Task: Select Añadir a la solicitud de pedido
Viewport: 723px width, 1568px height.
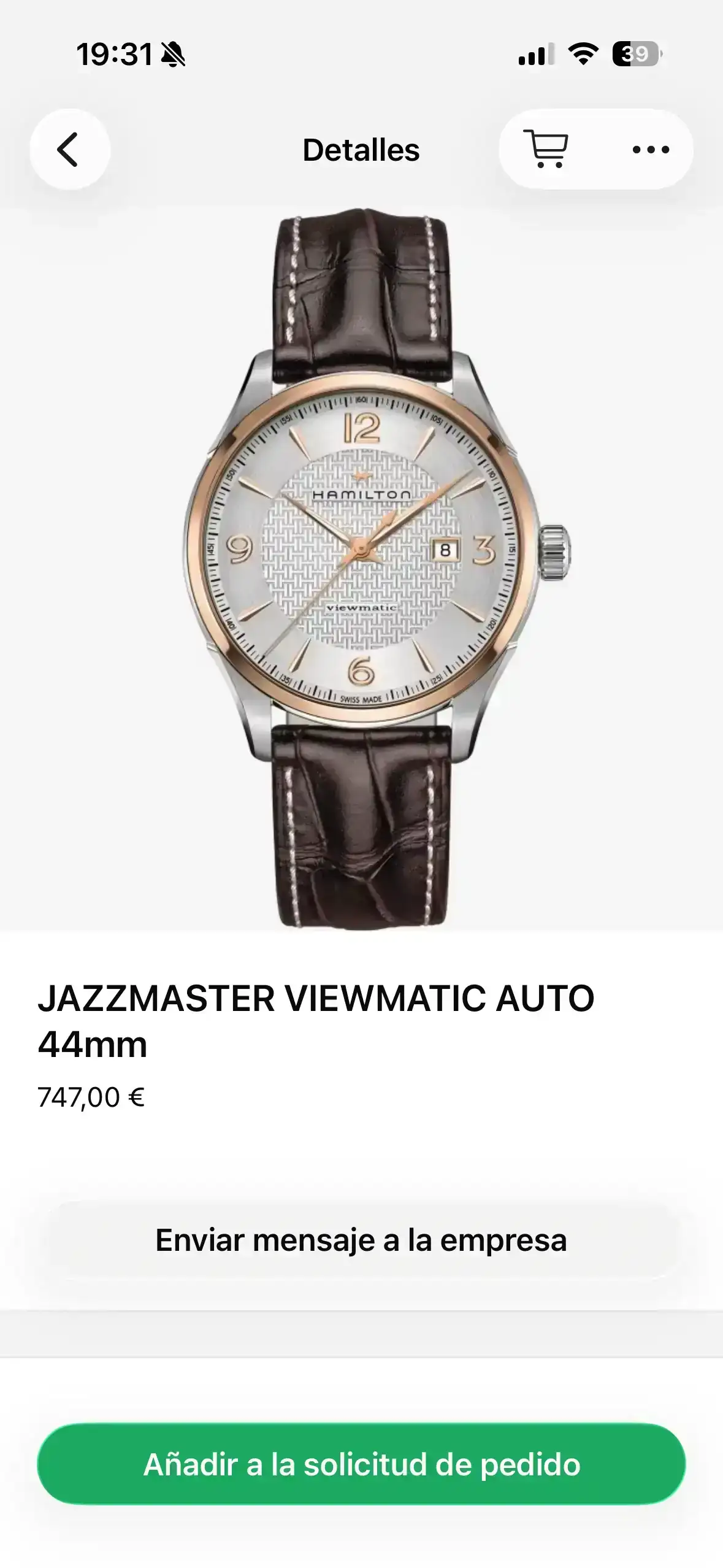Action: click(x=361, y=1464)
